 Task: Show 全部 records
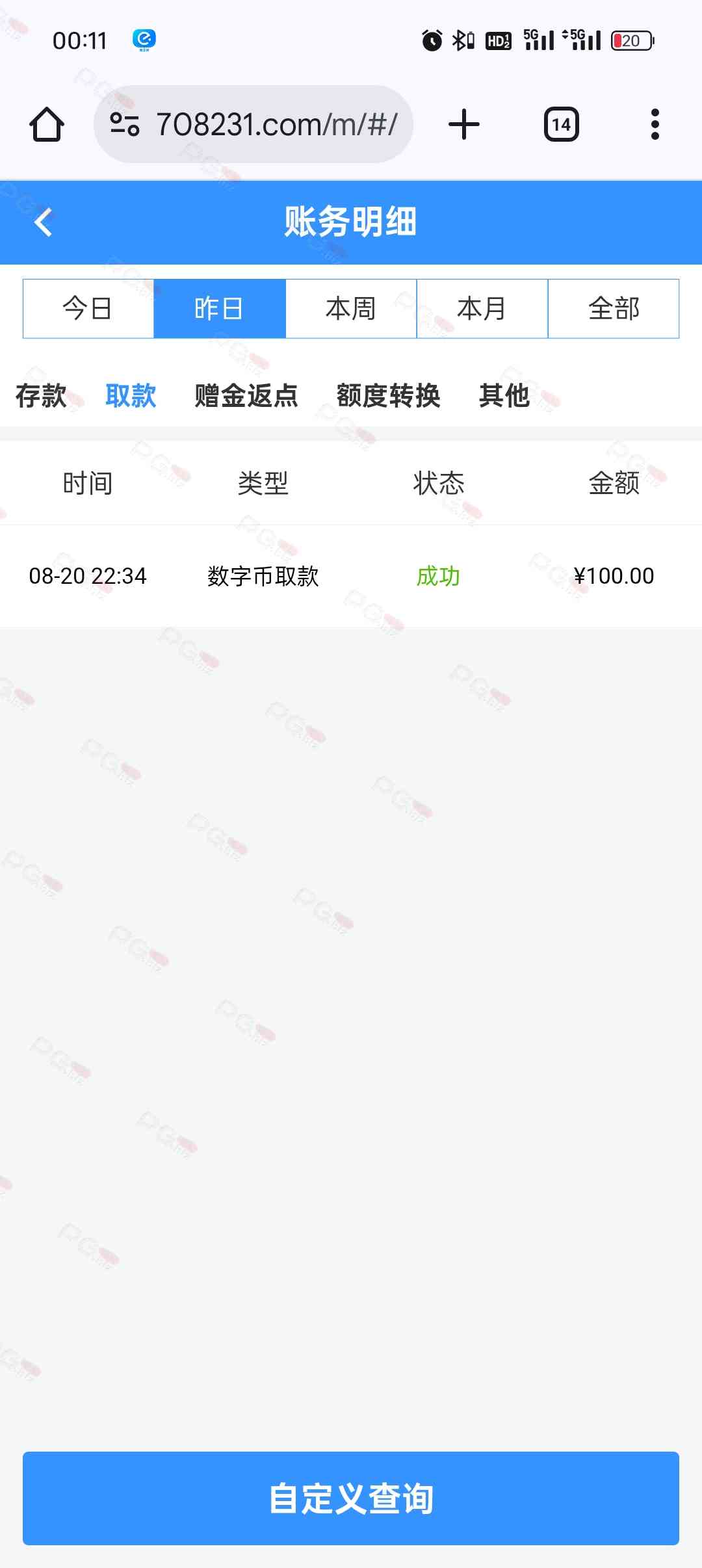tap(613, 309)
